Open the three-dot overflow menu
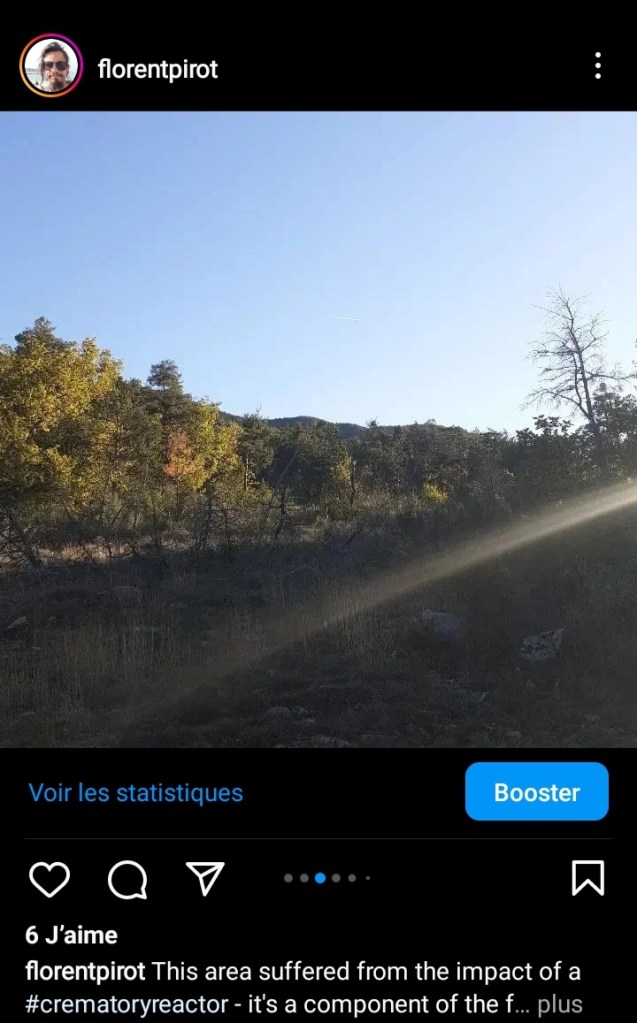This screenshot has height=1023, width=637. tap(597, 66)
